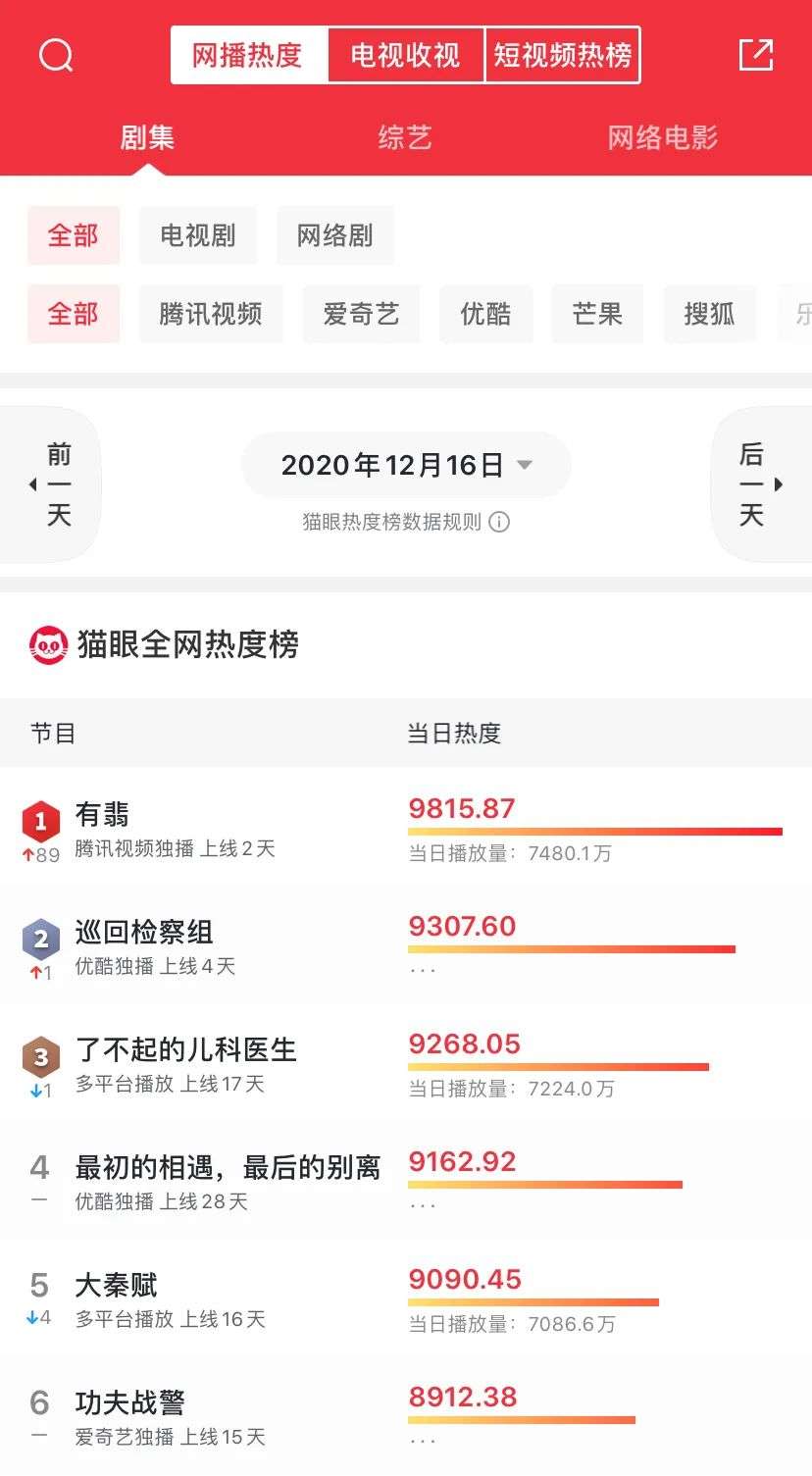Select the 优酷 platform chip

(485, 314)
